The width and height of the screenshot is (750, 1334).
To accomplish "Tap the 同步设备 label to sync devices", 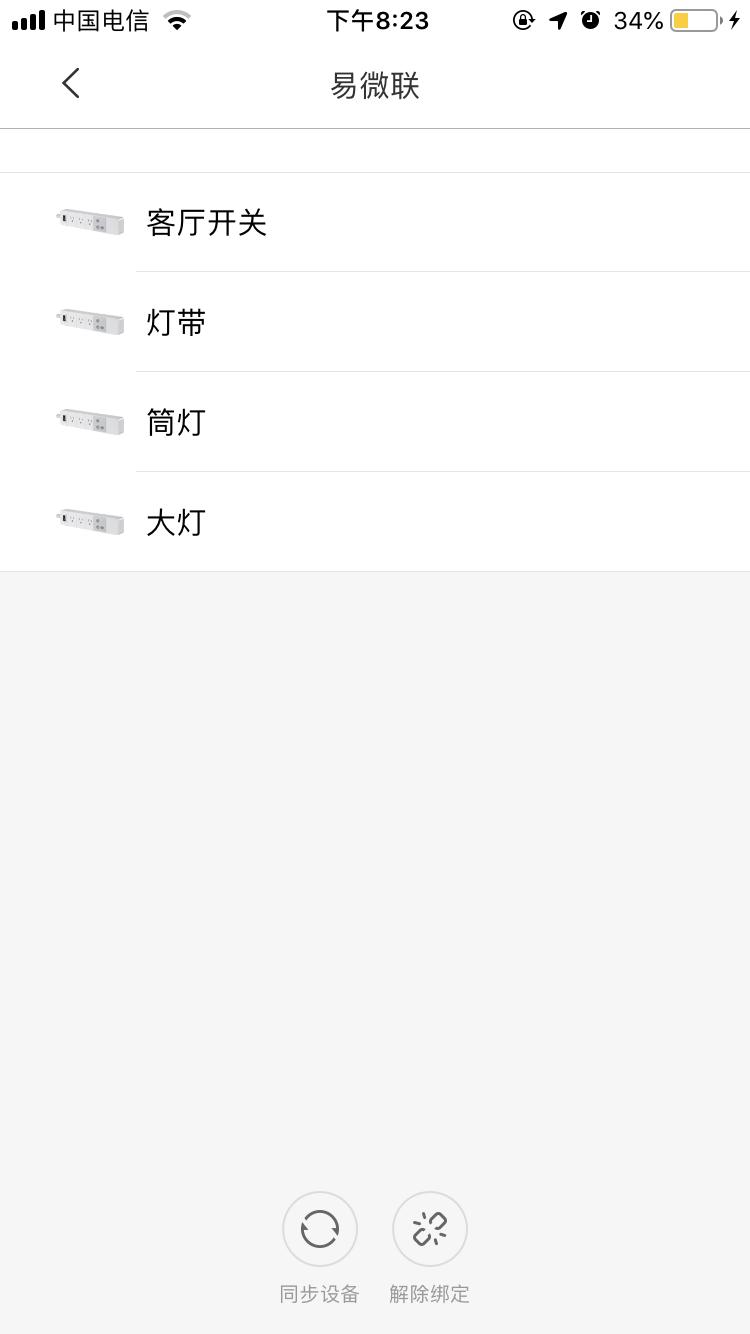I will tap(320, 1293).
